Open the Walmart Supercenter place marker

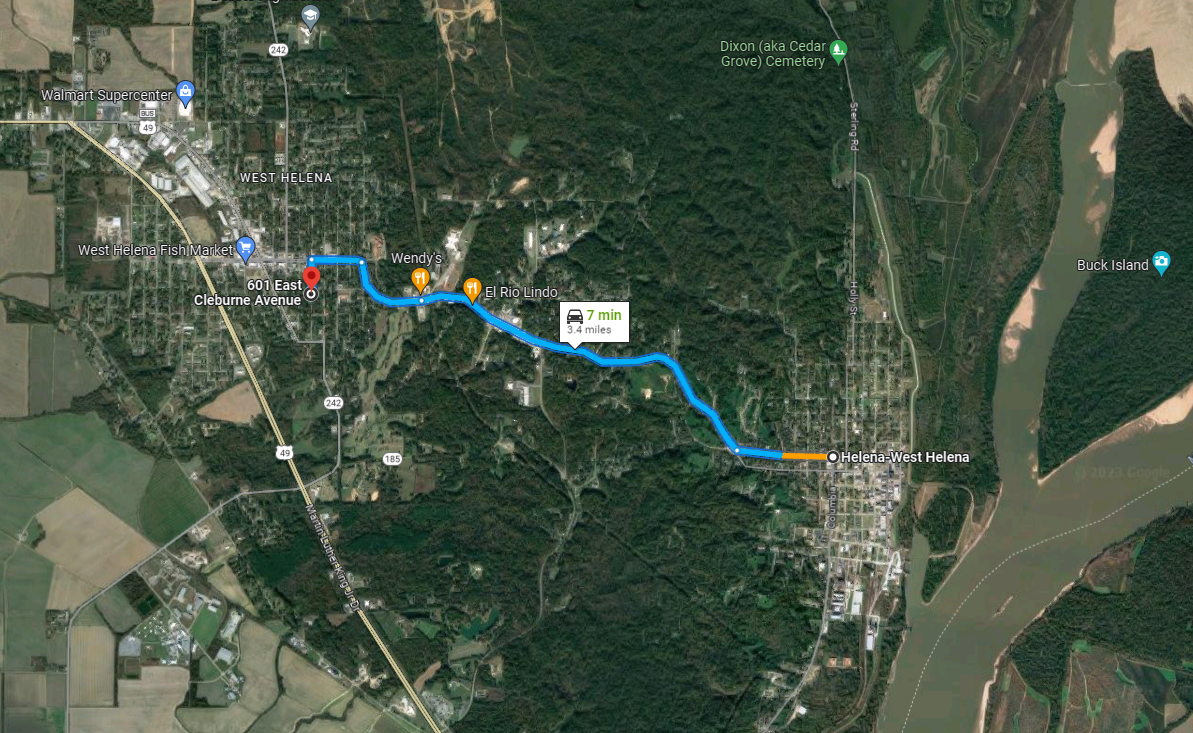pos(185,95)
